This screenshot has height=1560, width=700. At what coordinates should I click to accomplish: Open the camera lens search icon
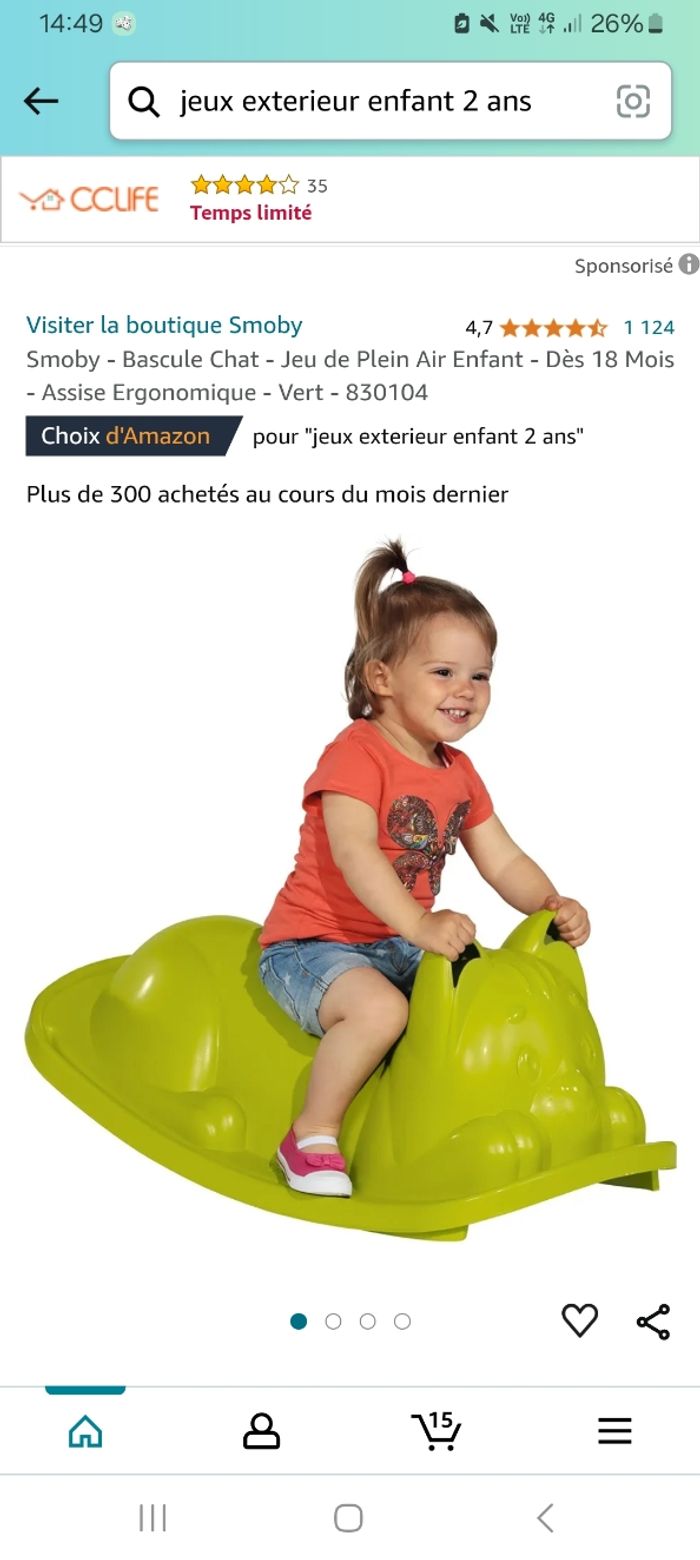pyautogui.click(x=633, y=101)
